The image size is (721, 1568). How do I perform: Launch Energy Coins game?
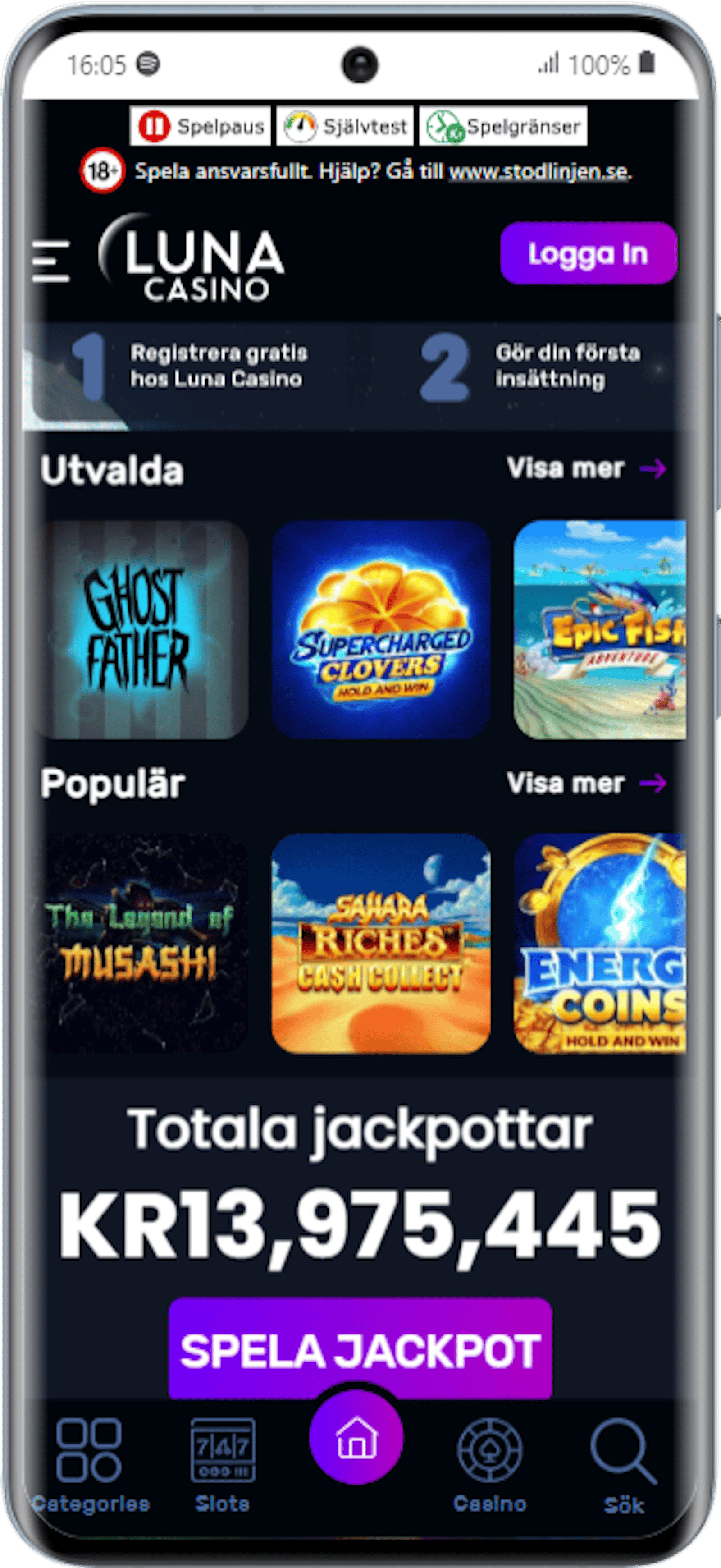pos(600,944)
